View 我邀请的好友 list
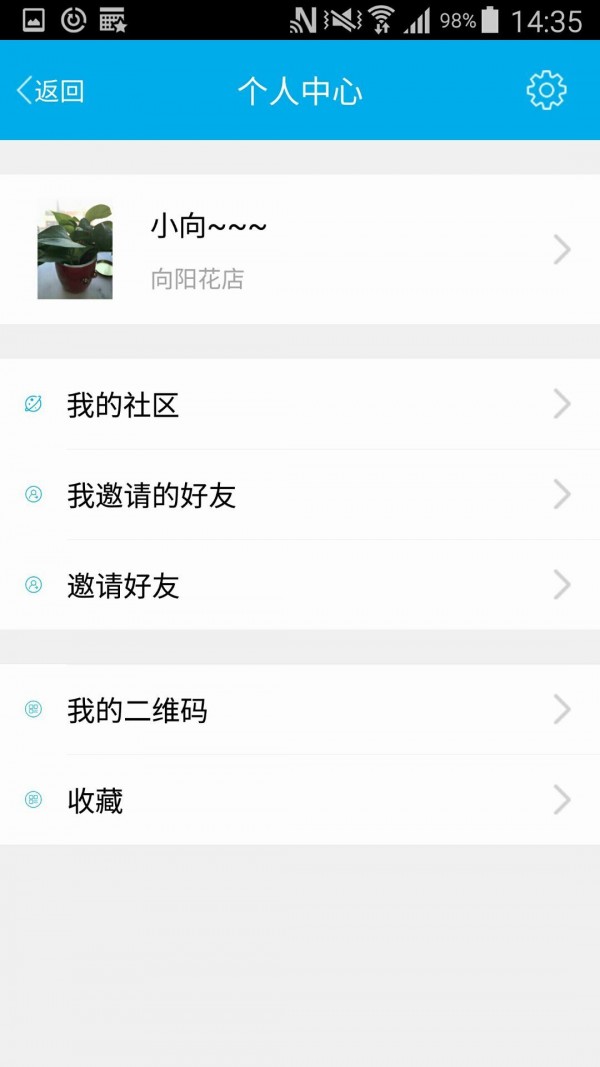The height and width of the screenshot is (1067, 600). [x=300, y=495]
